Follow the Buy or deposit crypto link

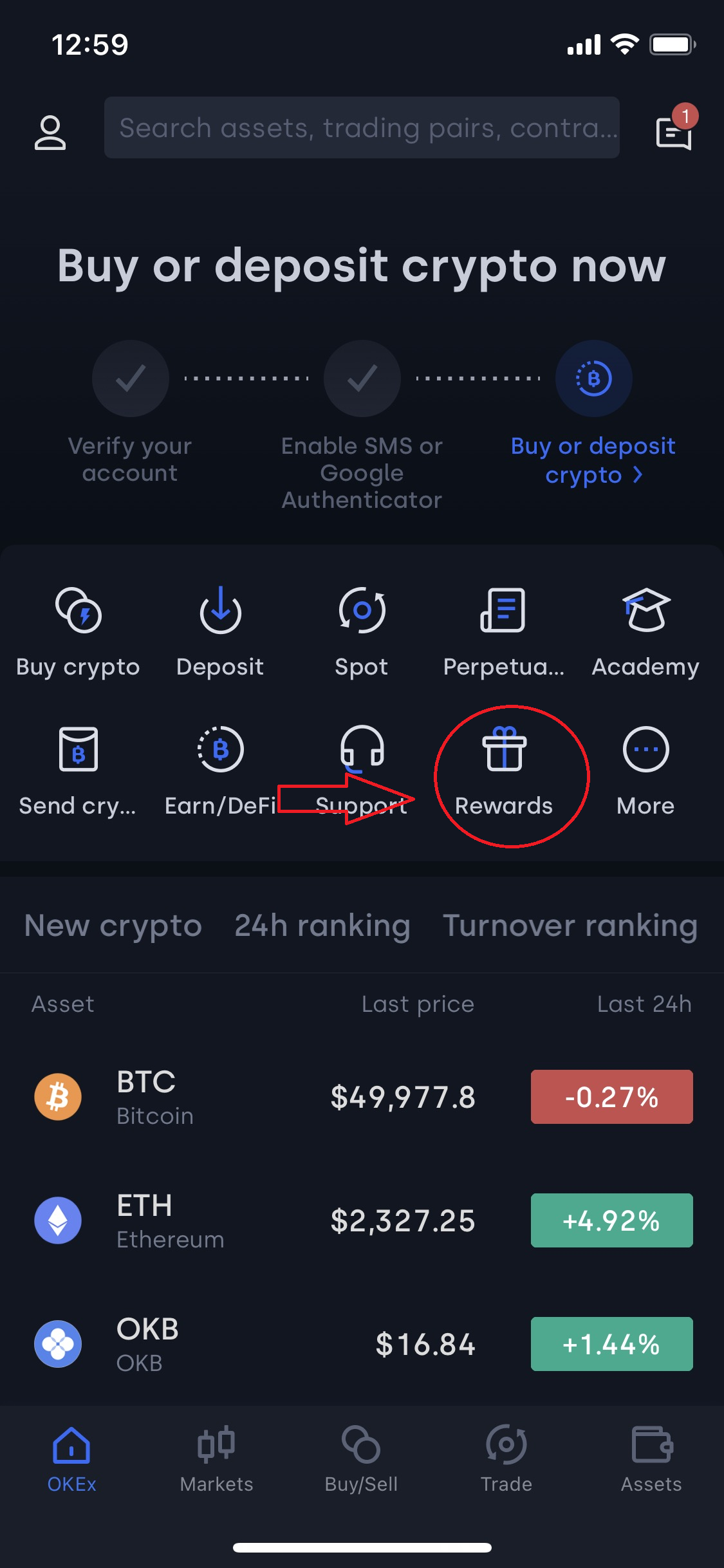pos(593,460)
